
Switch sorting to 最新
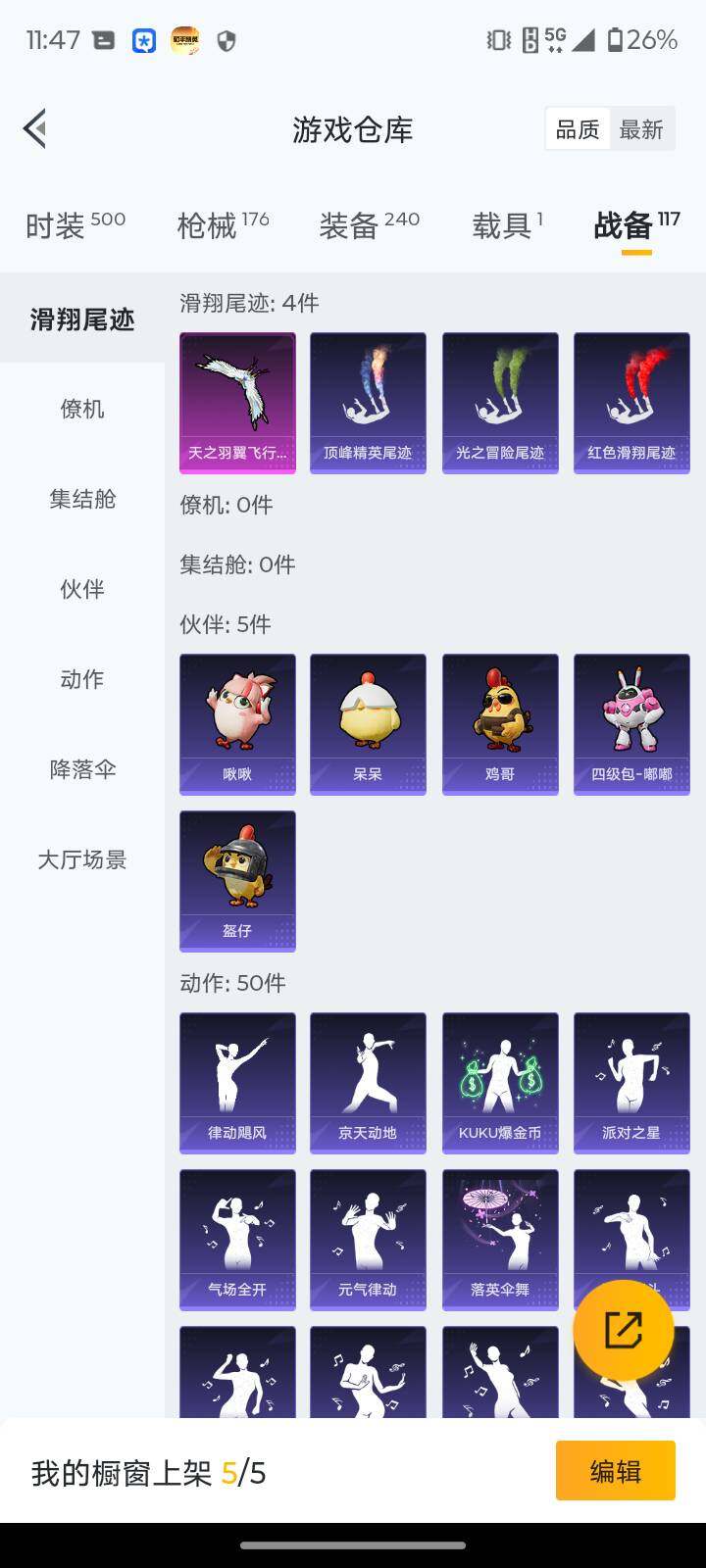642,128
